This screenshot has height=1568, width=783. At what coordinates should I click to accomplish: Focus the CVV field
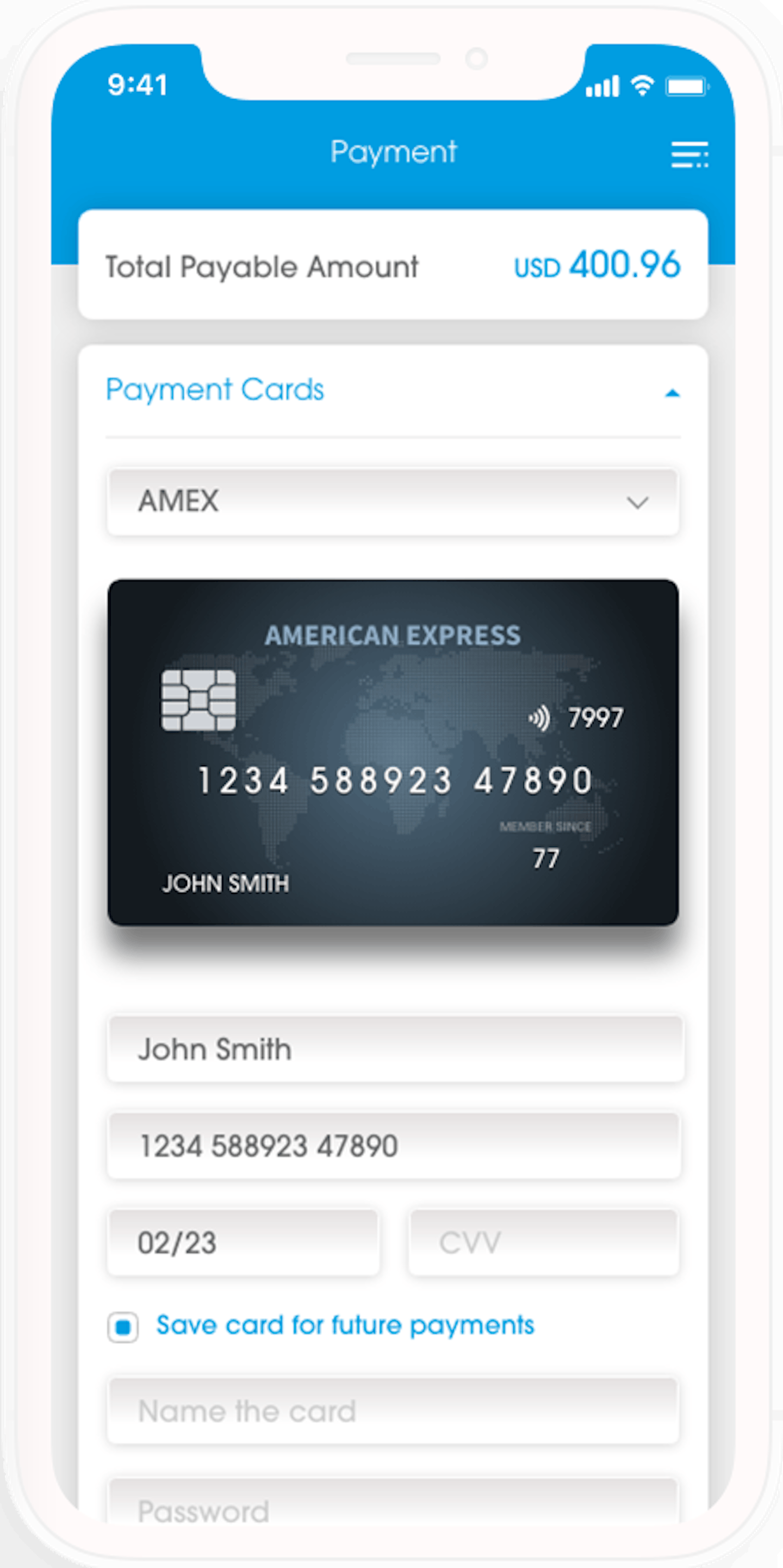click(x=543, y=1243)
